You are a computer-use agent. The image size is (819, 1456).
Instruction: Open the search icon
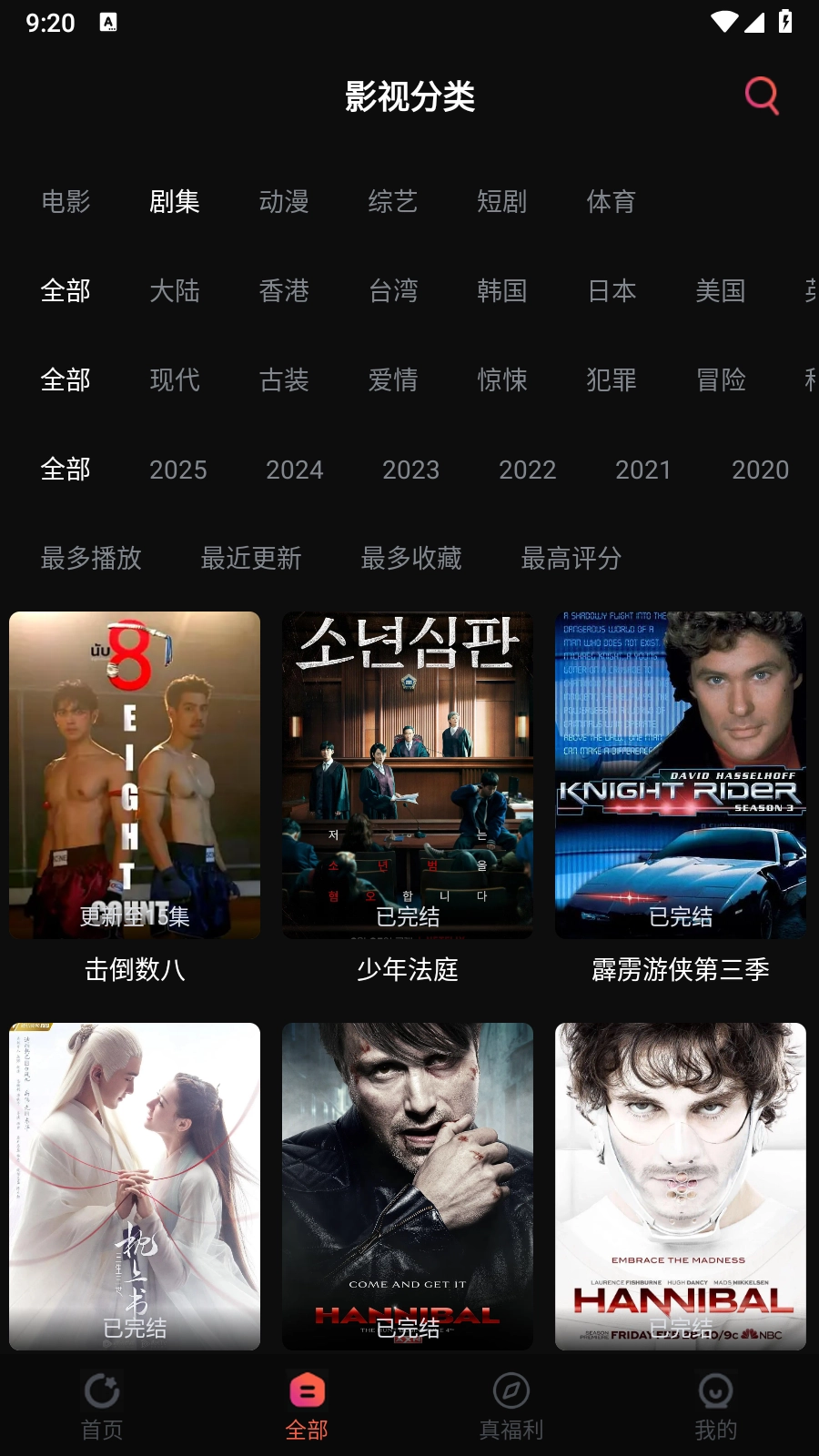click(762, 95)
